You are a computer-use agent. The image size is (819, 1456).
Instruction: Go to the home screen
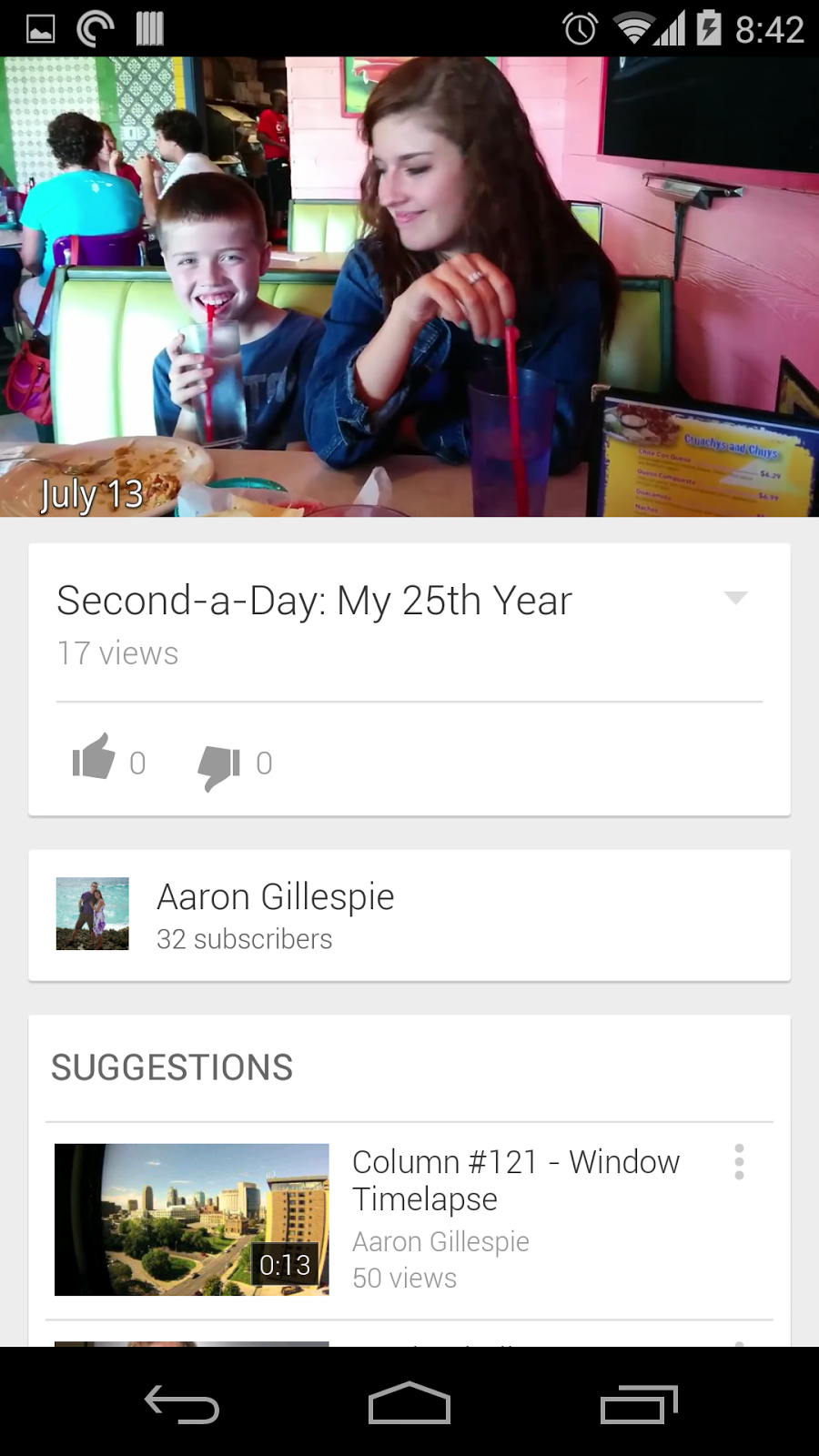(409, 1403)
